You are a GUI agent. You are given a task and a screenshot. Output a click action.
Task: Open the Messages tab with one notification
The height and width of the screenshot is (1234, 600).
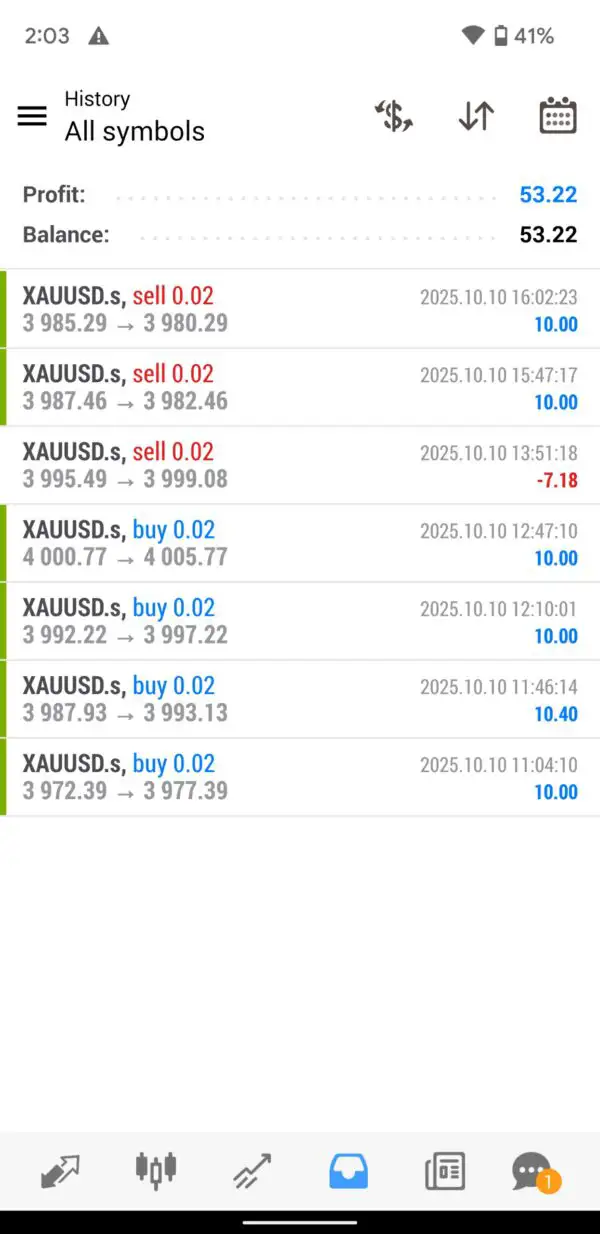click(x=532, y=1170)
